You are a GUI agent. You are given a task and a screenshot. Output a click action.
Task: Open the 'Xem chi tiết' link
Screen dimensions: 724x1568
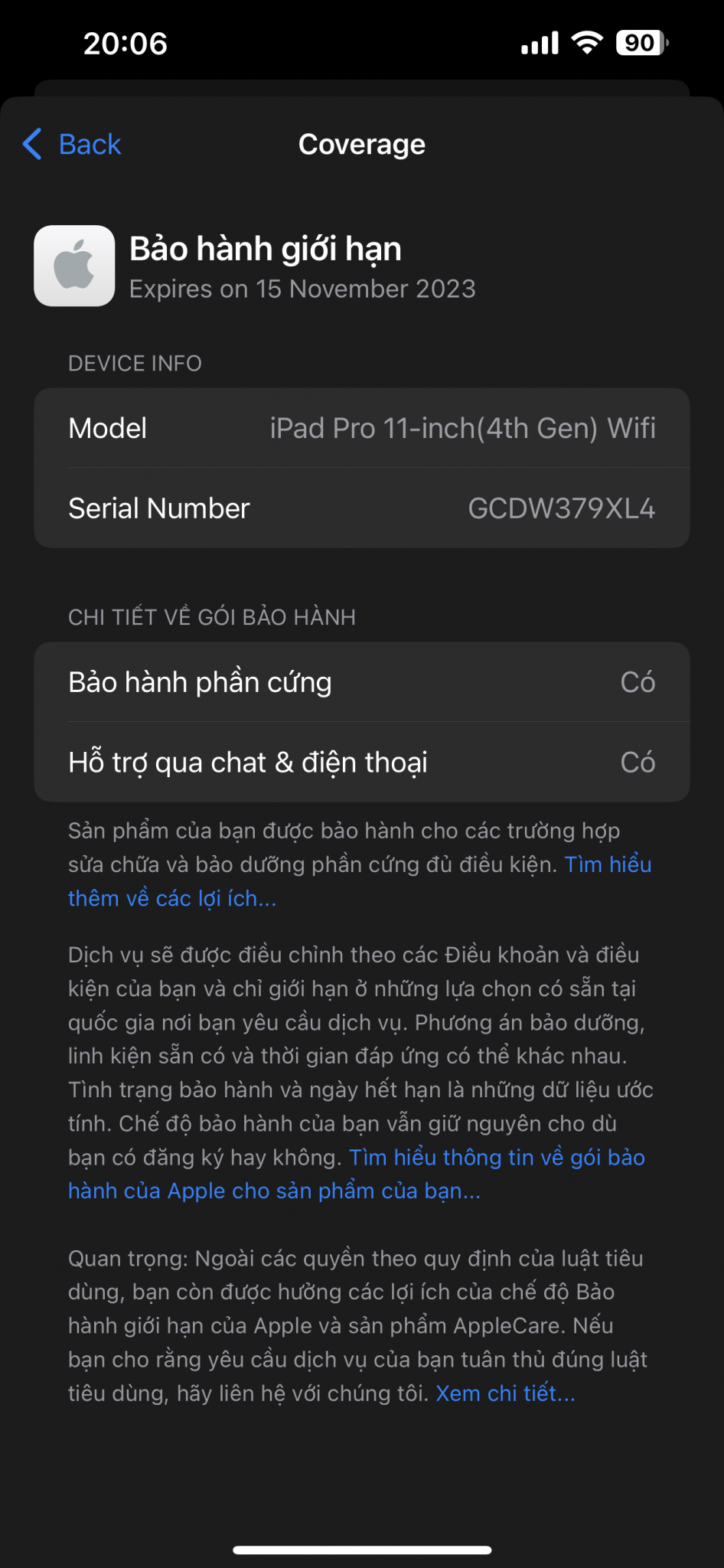pos(504,1393)
